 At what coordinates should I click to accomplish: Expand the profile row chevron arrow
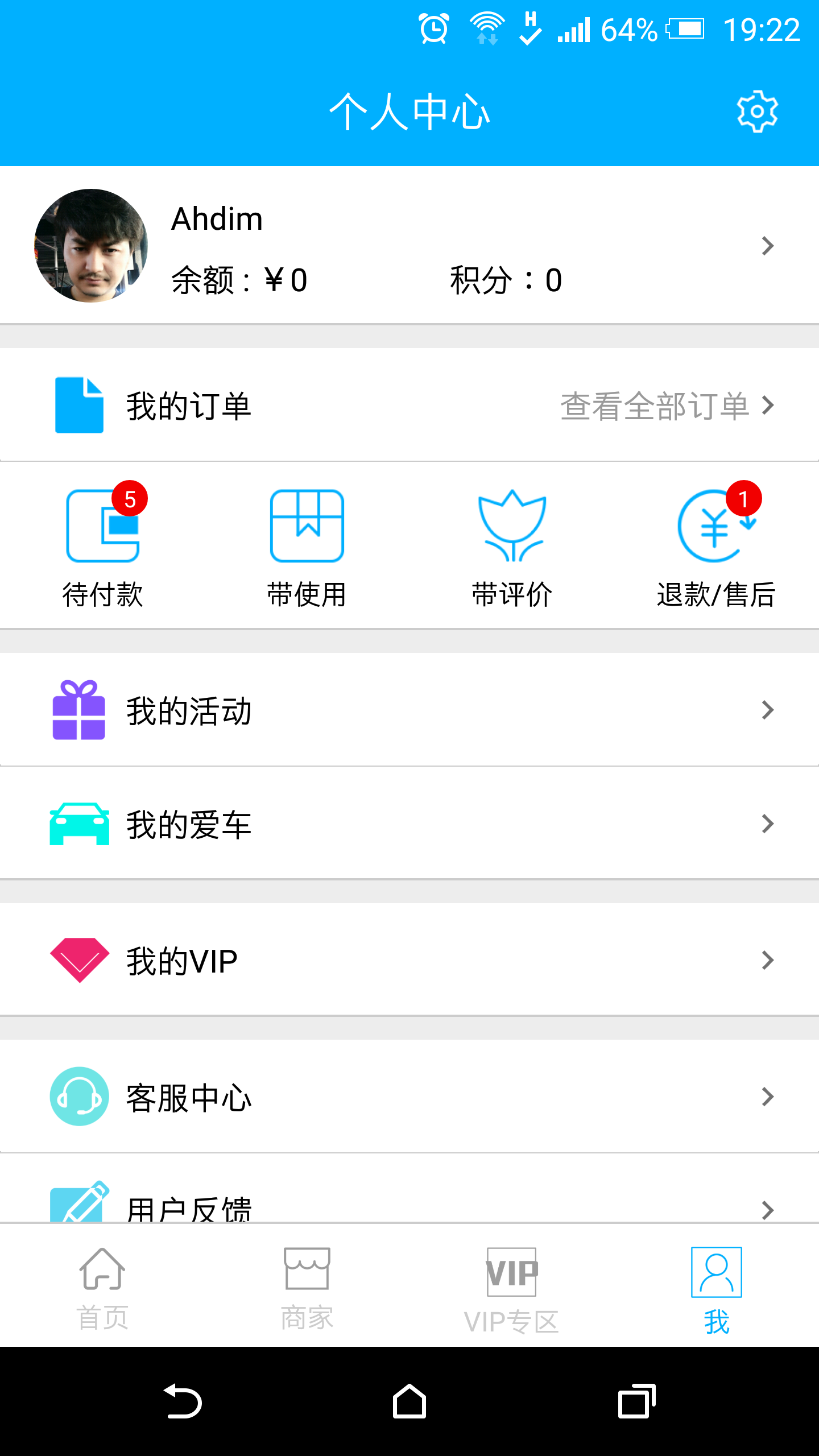(x=767, y=246)
